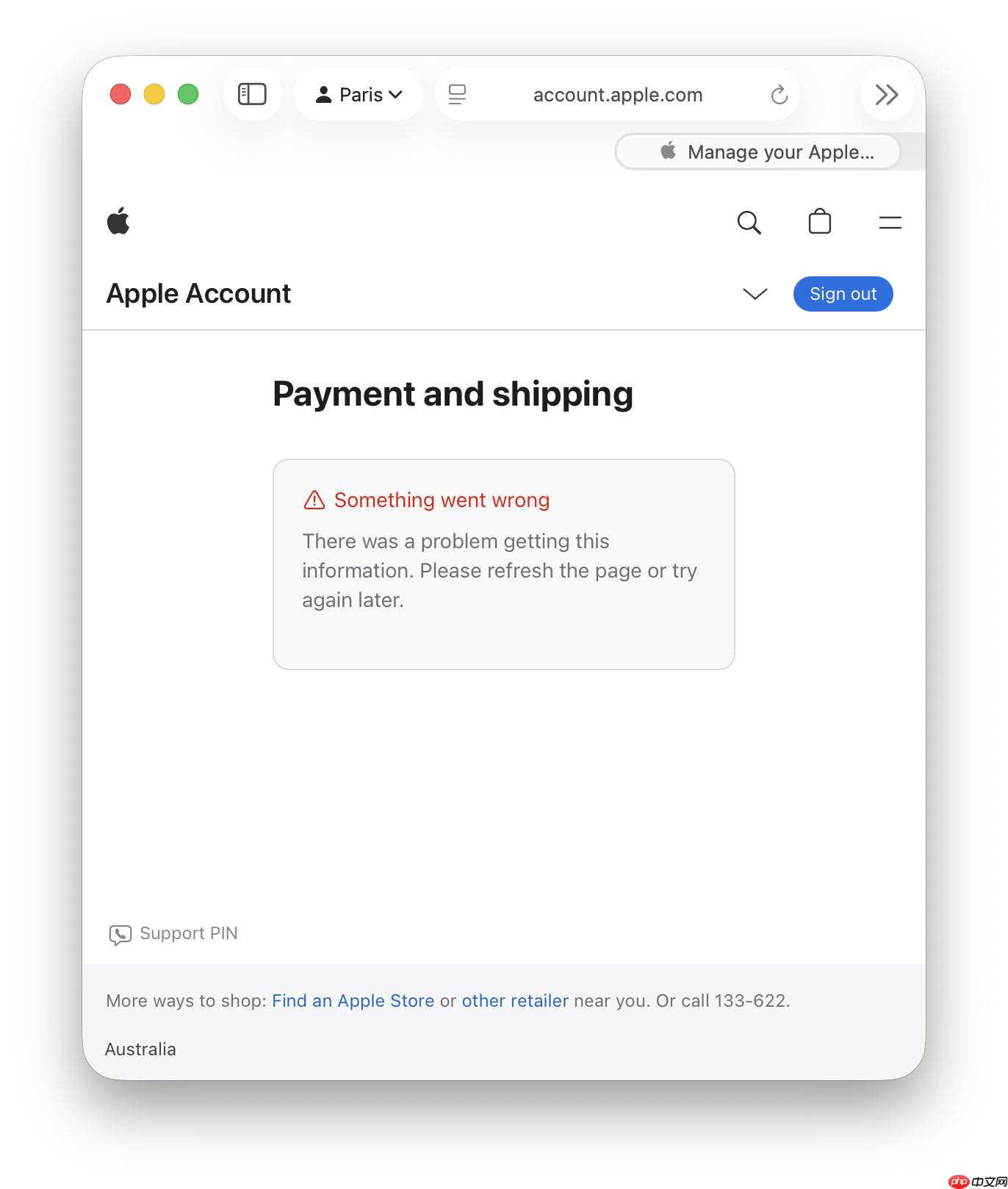Reload the page
The width and height of the screenshot is (1008, 1189).
click(779, 95)
